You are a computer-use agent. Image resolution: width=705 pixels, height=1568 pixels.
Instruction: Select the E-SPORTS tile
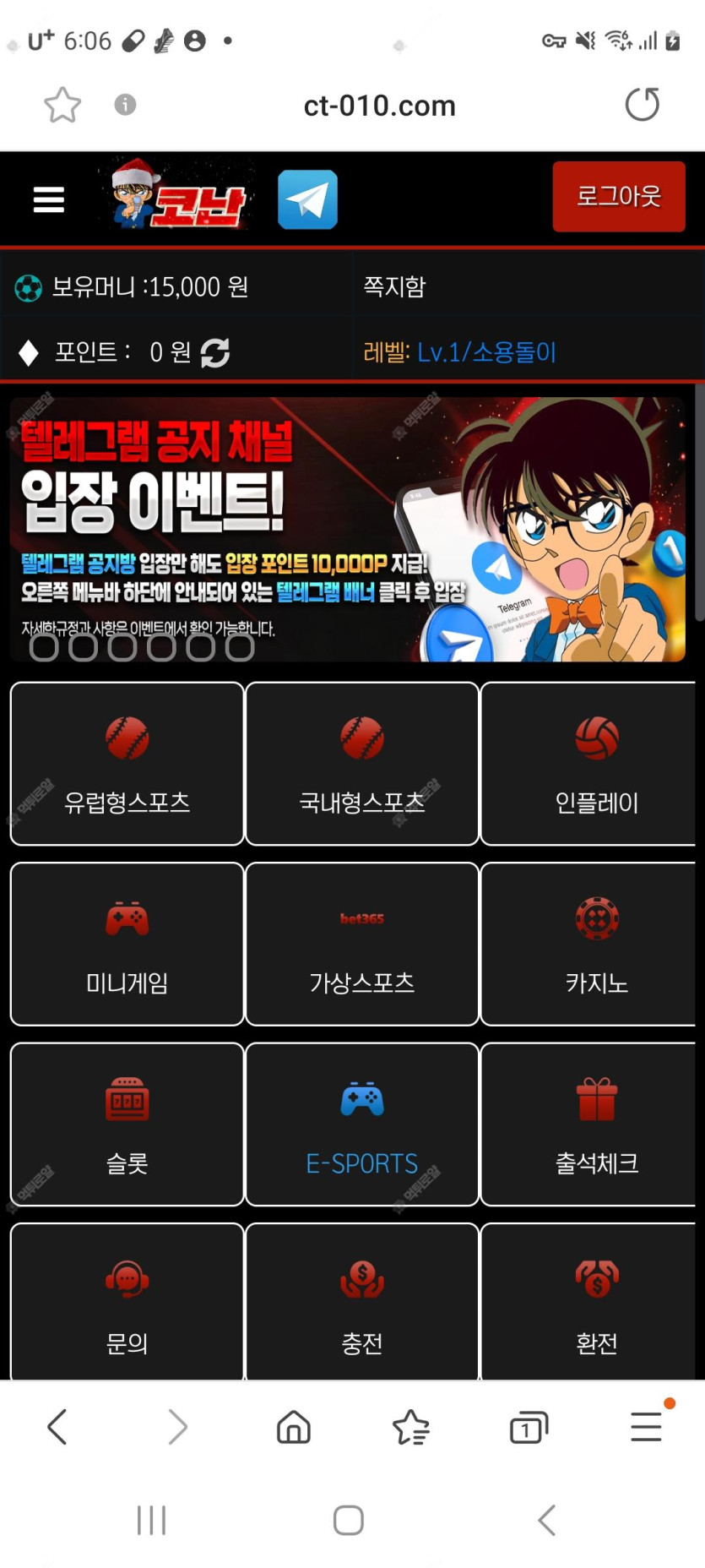[x=362, y=1124]
